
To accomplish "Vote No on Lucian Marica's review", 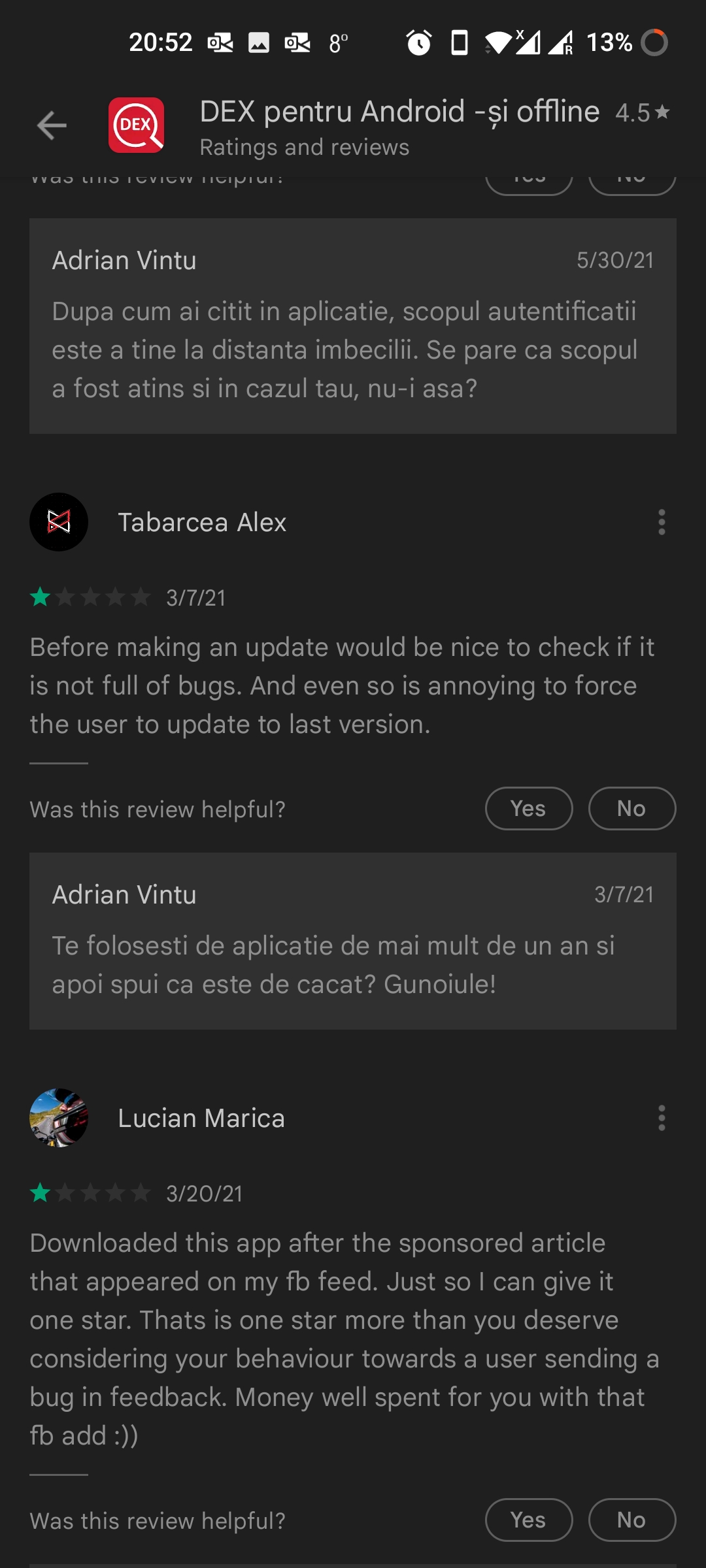I will point(631,1520).
